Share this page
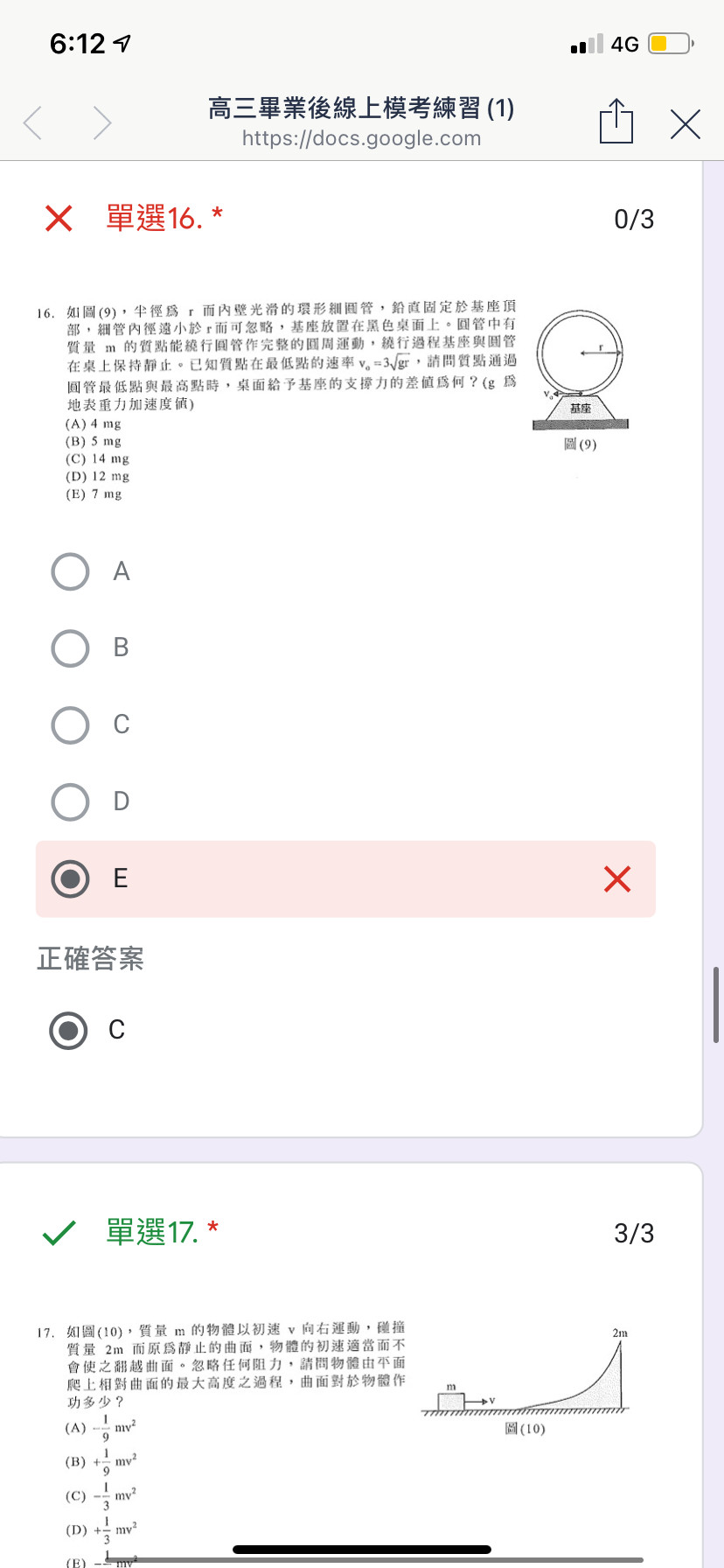724x1568 pixels. pos(616,121)
